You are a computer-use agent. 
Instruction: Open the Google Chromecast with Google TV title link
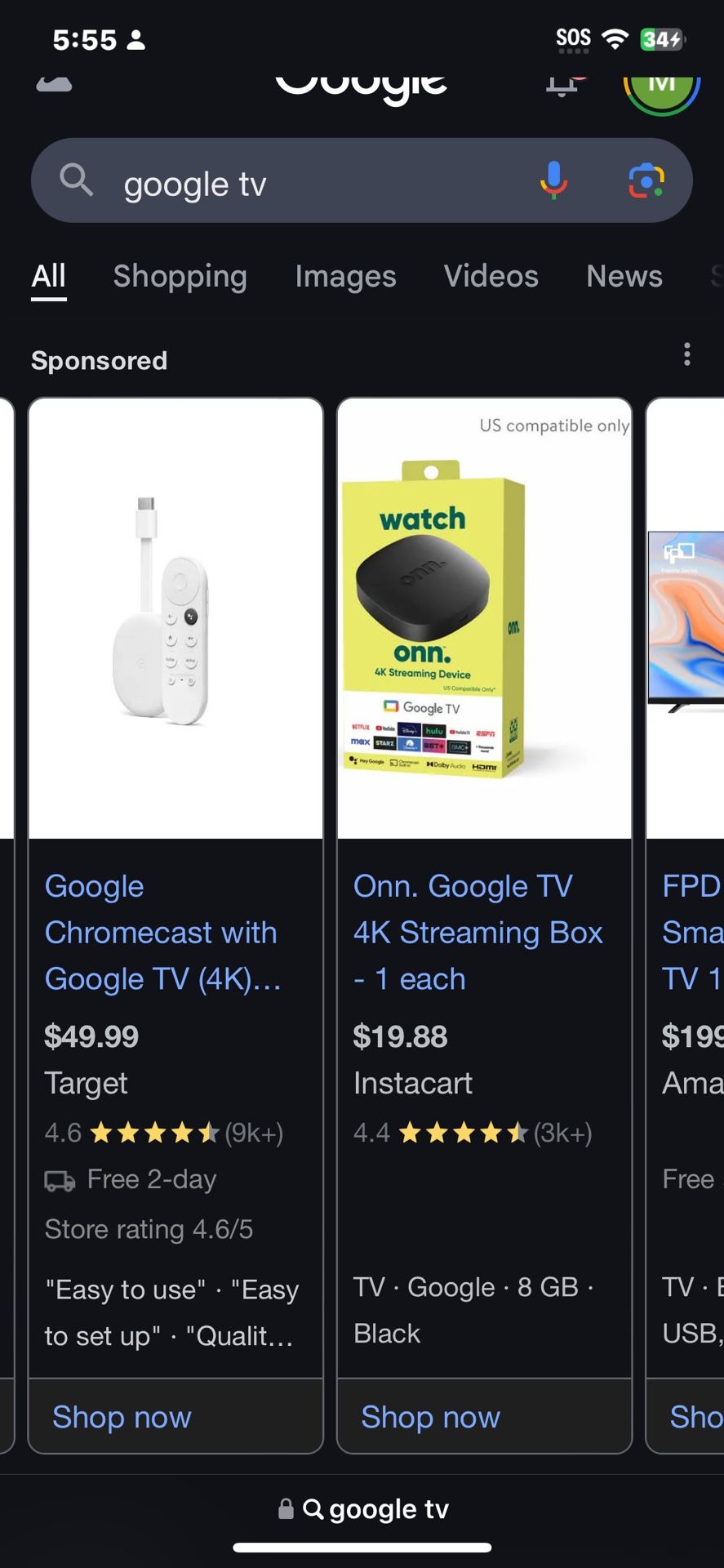pos(162,933)
